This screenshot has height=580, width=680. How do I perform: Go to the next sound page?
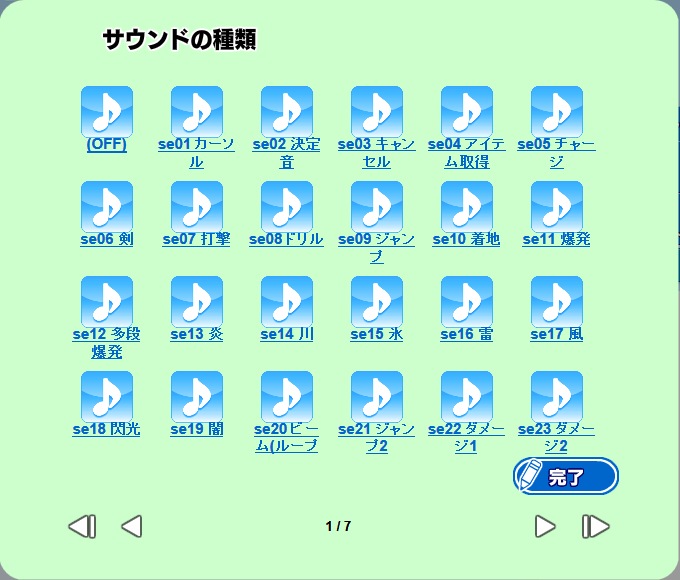coord(545,526)
